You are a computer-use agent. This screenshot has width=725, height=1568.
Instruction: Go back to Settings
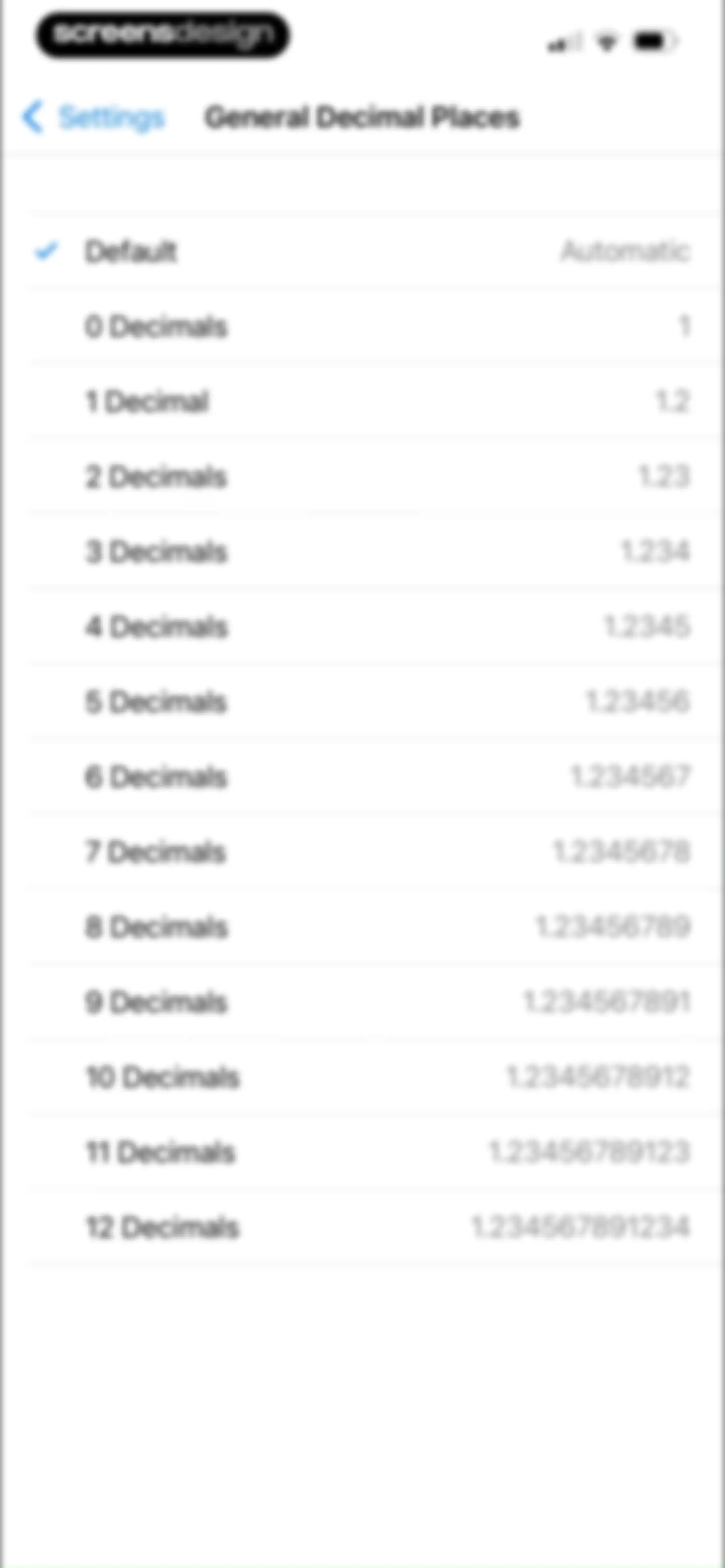(x=93, y=117)
